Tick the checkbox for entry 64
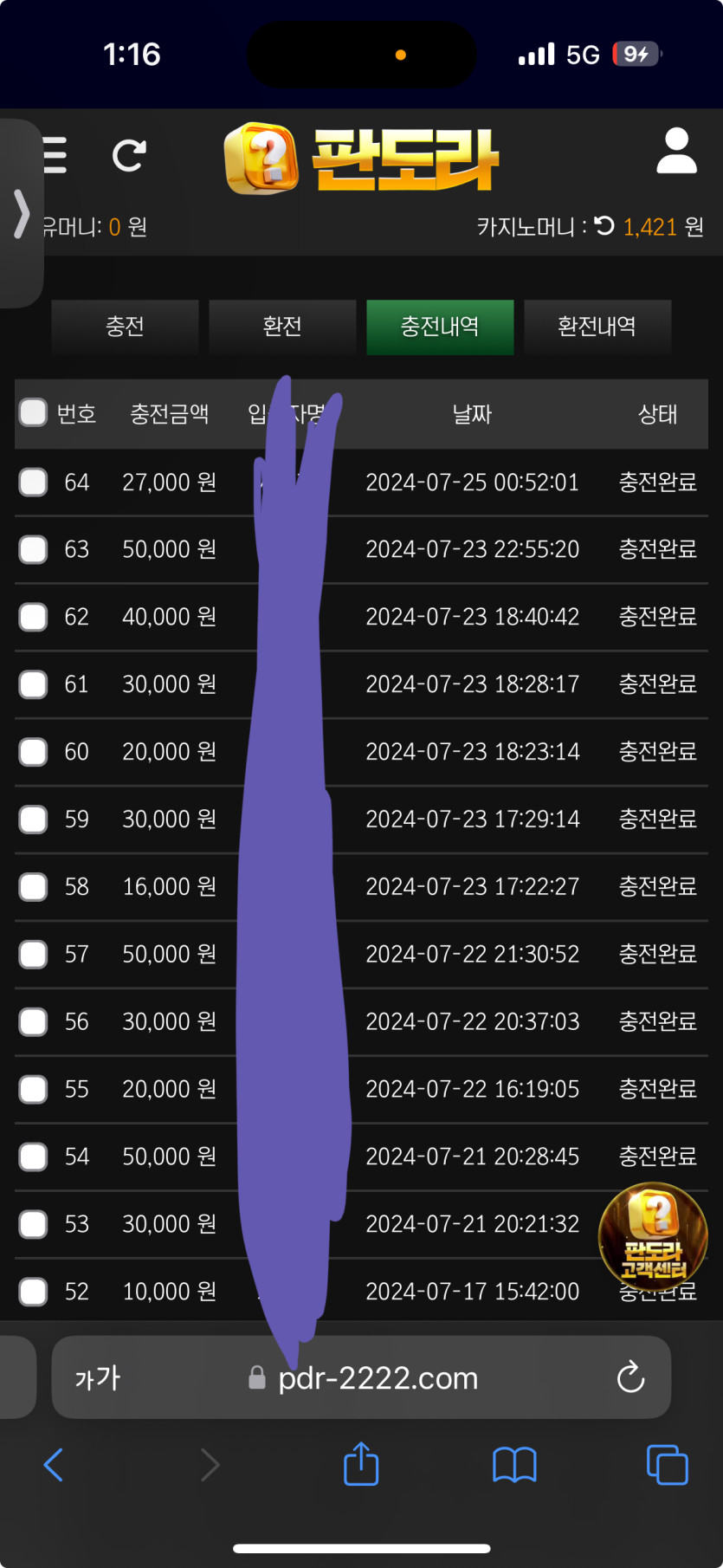The height and width of the screenshot is (1568, 723). (33, 482)
